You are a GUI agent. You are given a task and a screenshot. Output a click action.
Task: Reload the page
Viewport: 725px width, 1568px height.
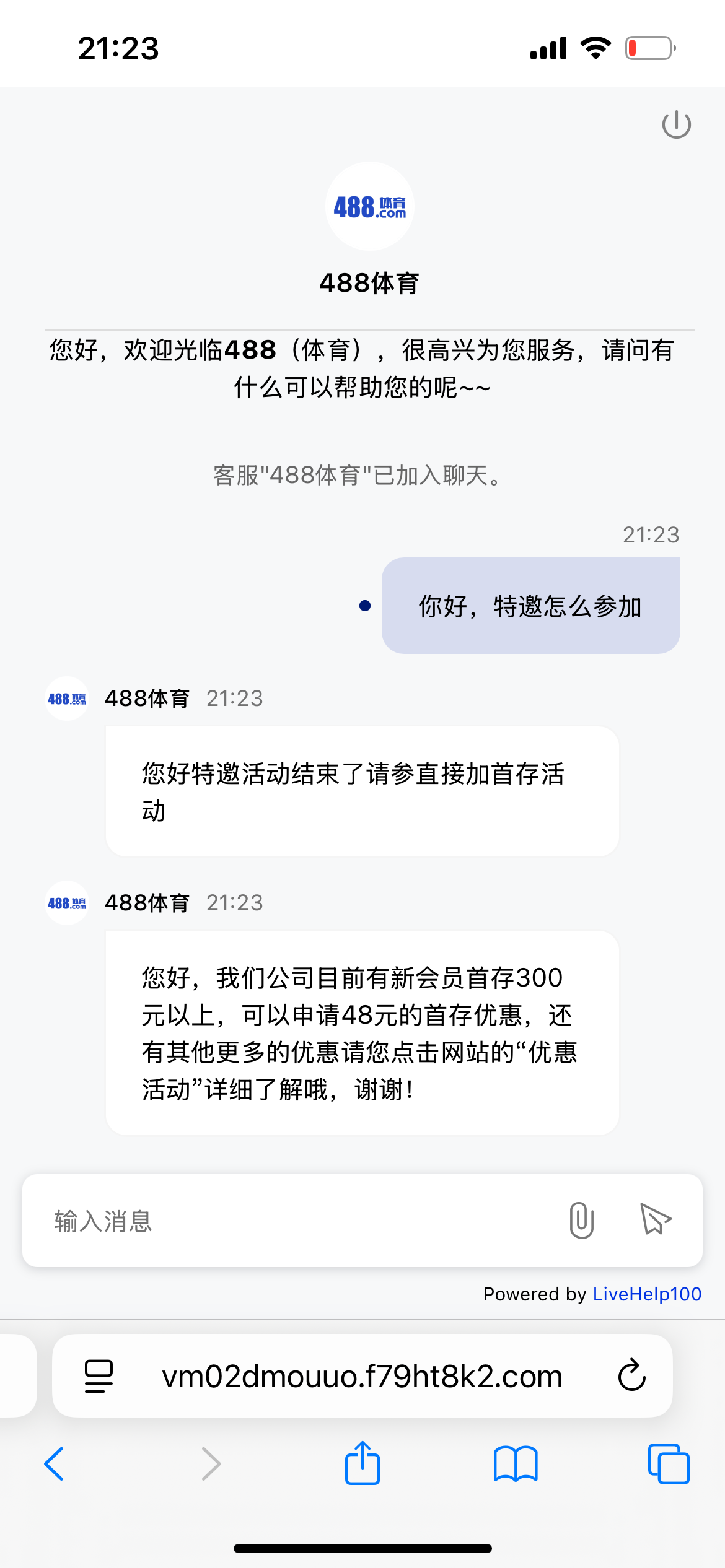tap(631, 1375)
